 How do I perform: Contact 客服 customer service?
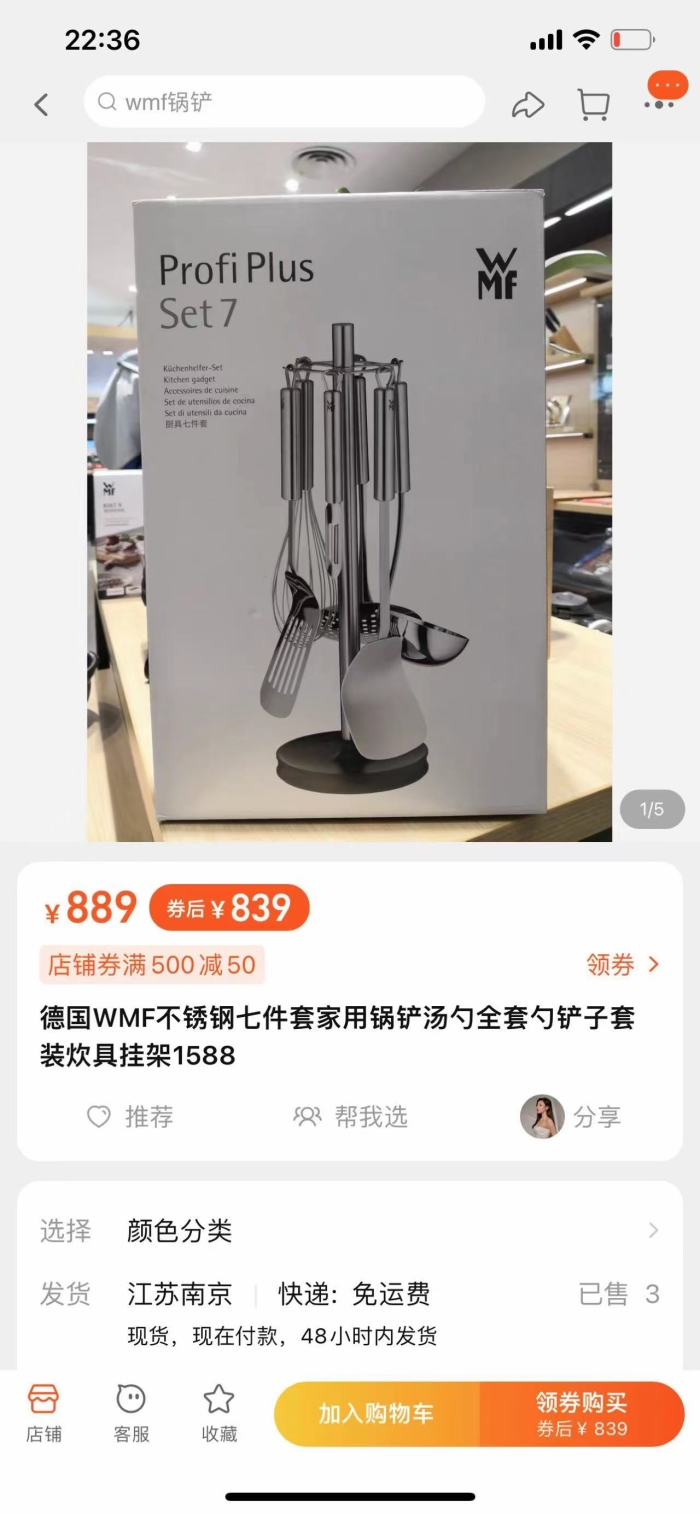pos(131,1414)
